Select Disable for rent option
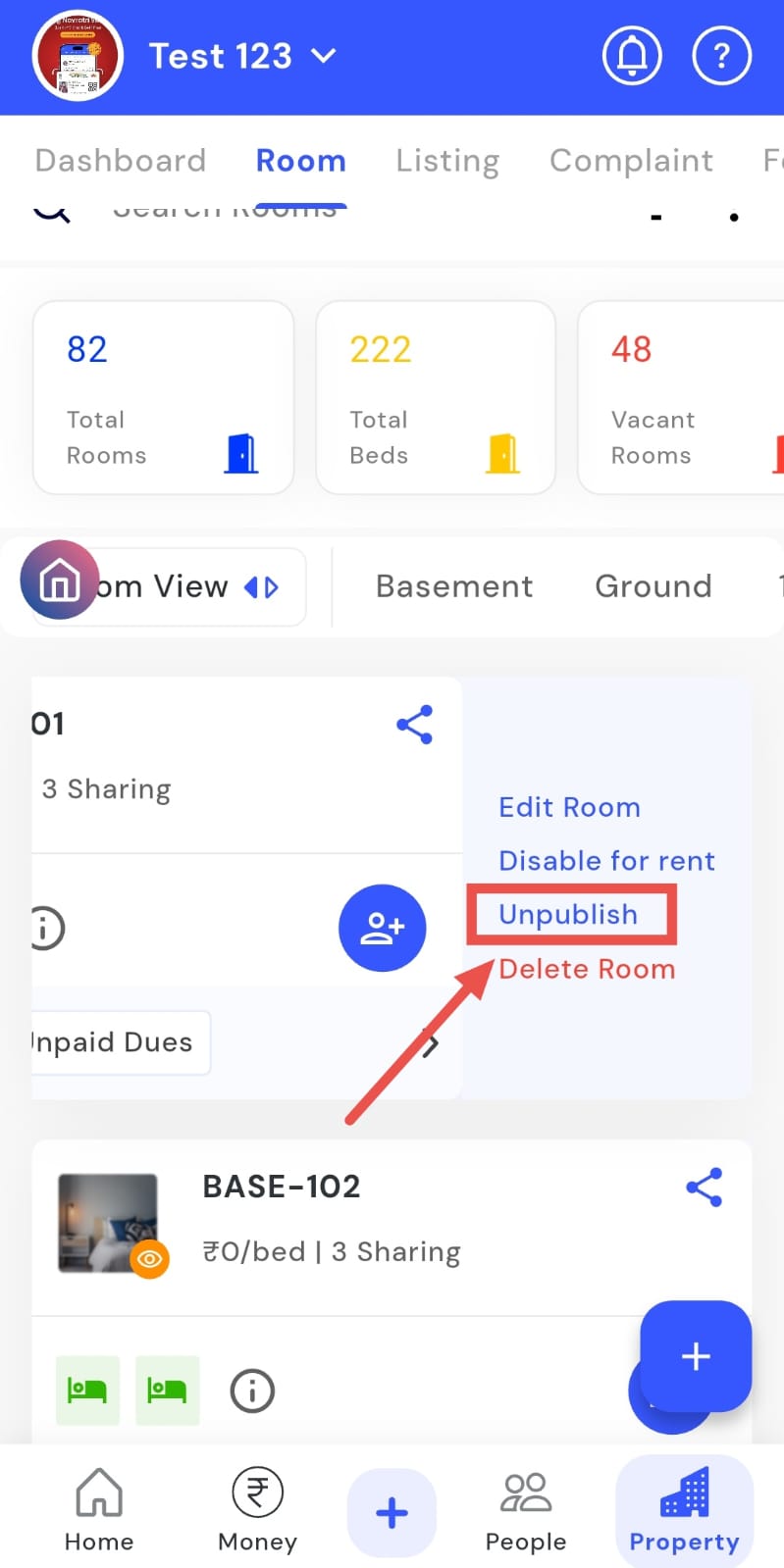784x1568 pixels. coord(606,861)
